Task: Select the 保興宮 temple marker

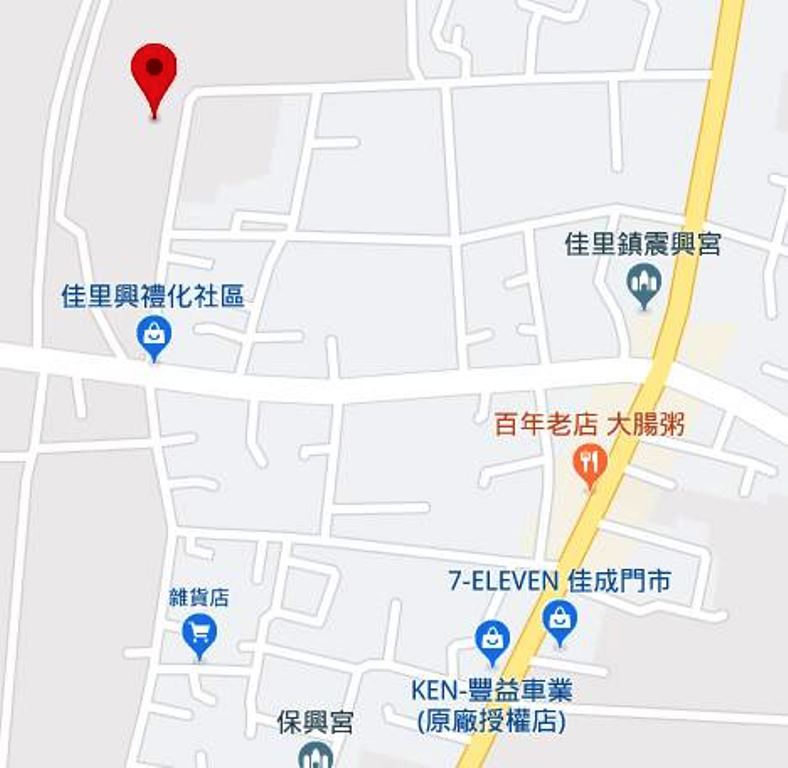Action: [316, 755]
